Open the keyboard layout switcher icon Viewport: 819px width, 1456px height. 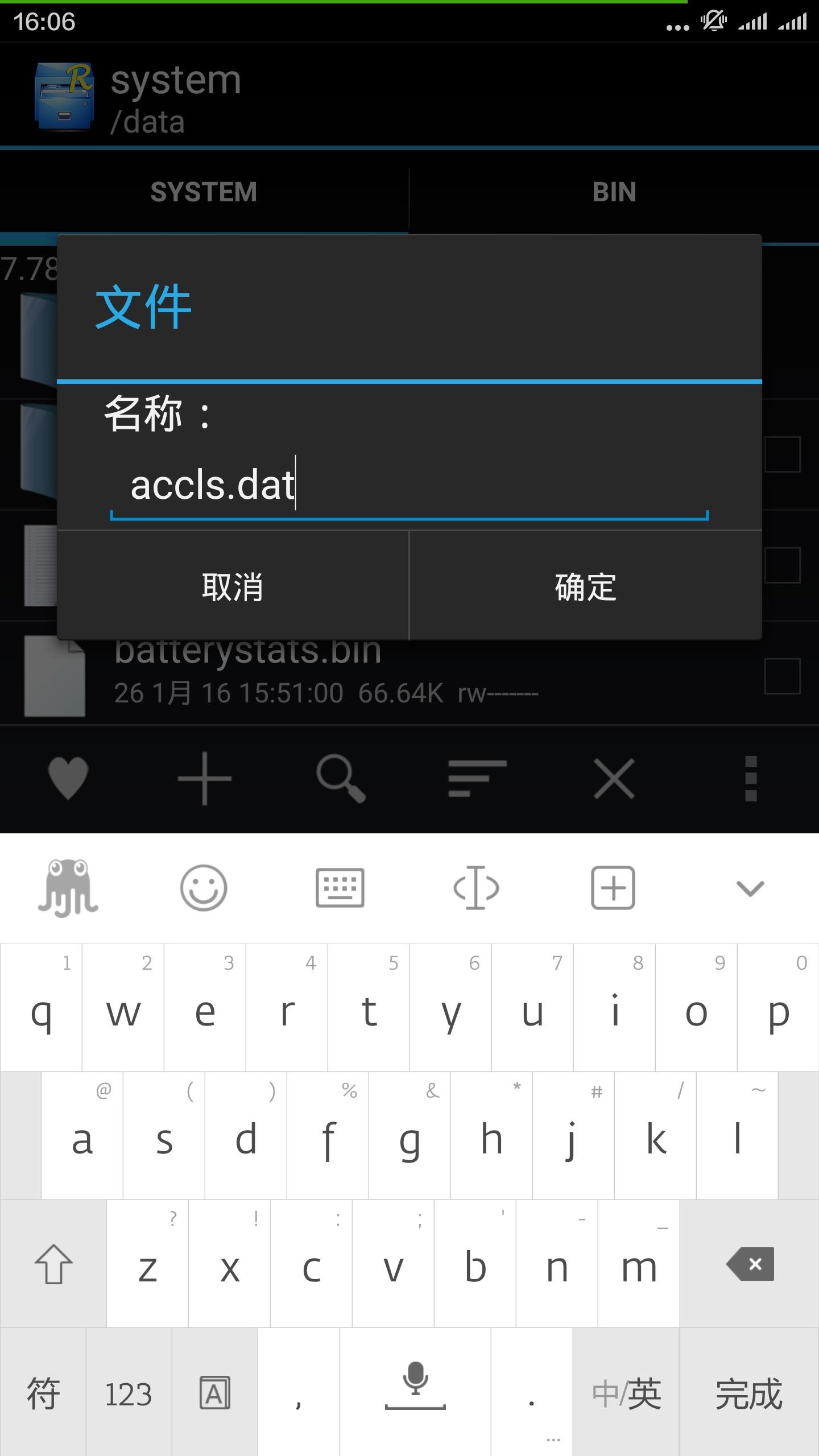pyautogui.click(x=340, y=888)
